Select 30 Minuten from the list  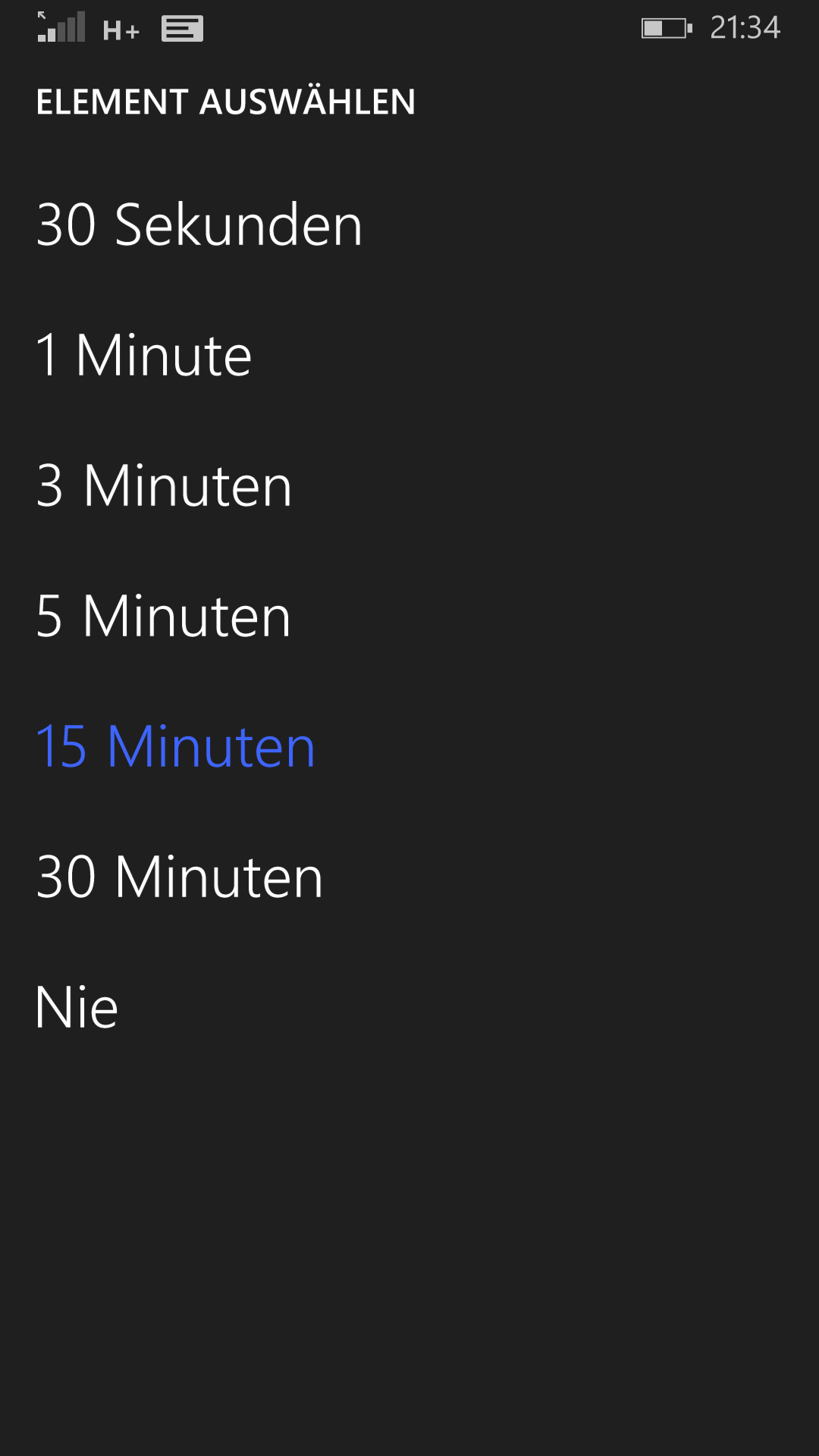(180, 877)
